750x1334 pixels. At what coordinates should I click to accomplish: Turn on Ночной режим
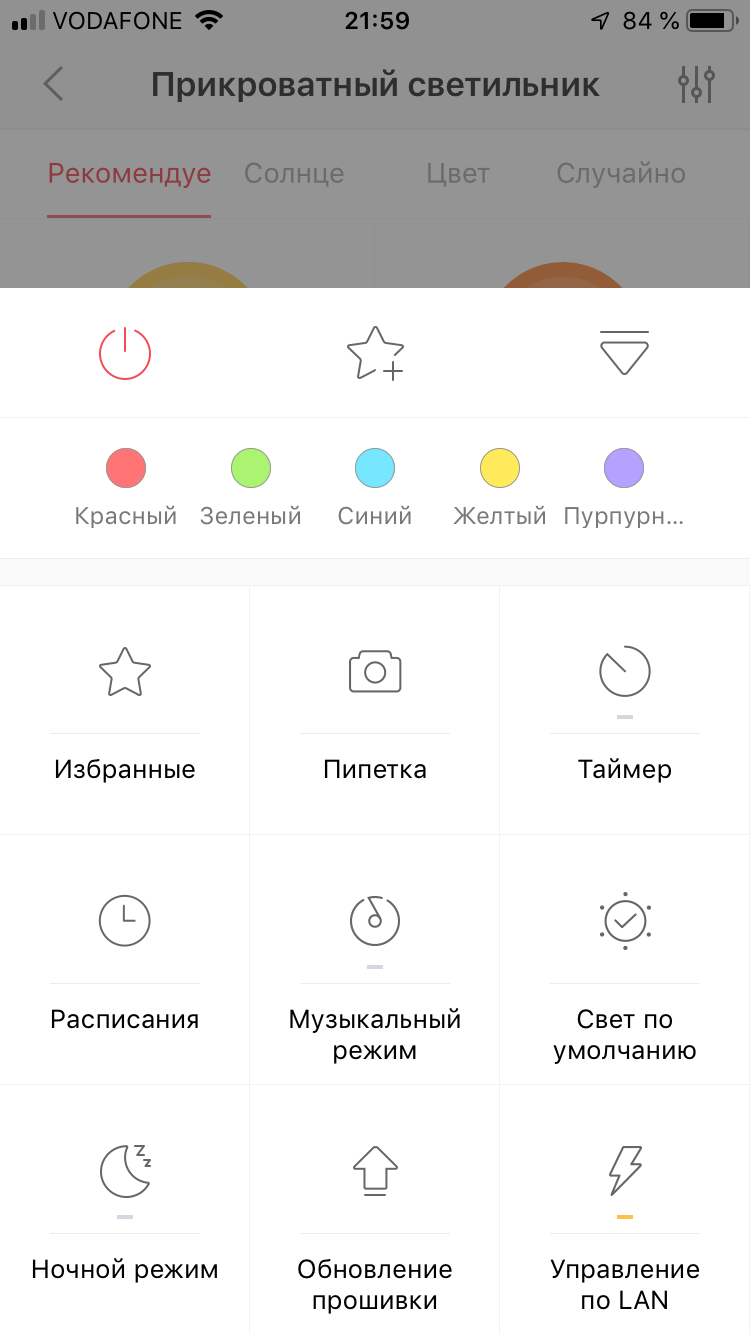125,1210
